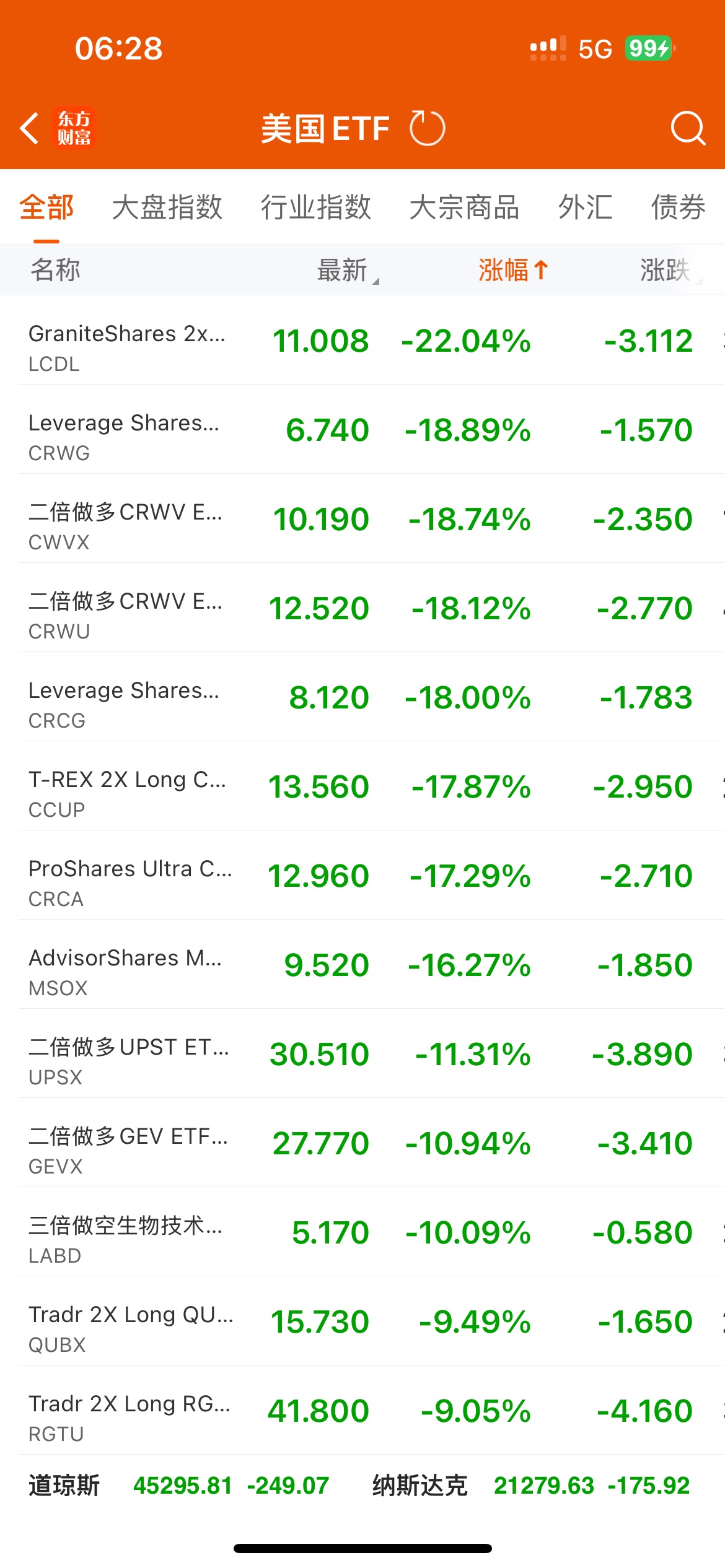Open MSOX AdvisorShares details
Viewport: 725px width, 1568px height.
tap(362, 965)
